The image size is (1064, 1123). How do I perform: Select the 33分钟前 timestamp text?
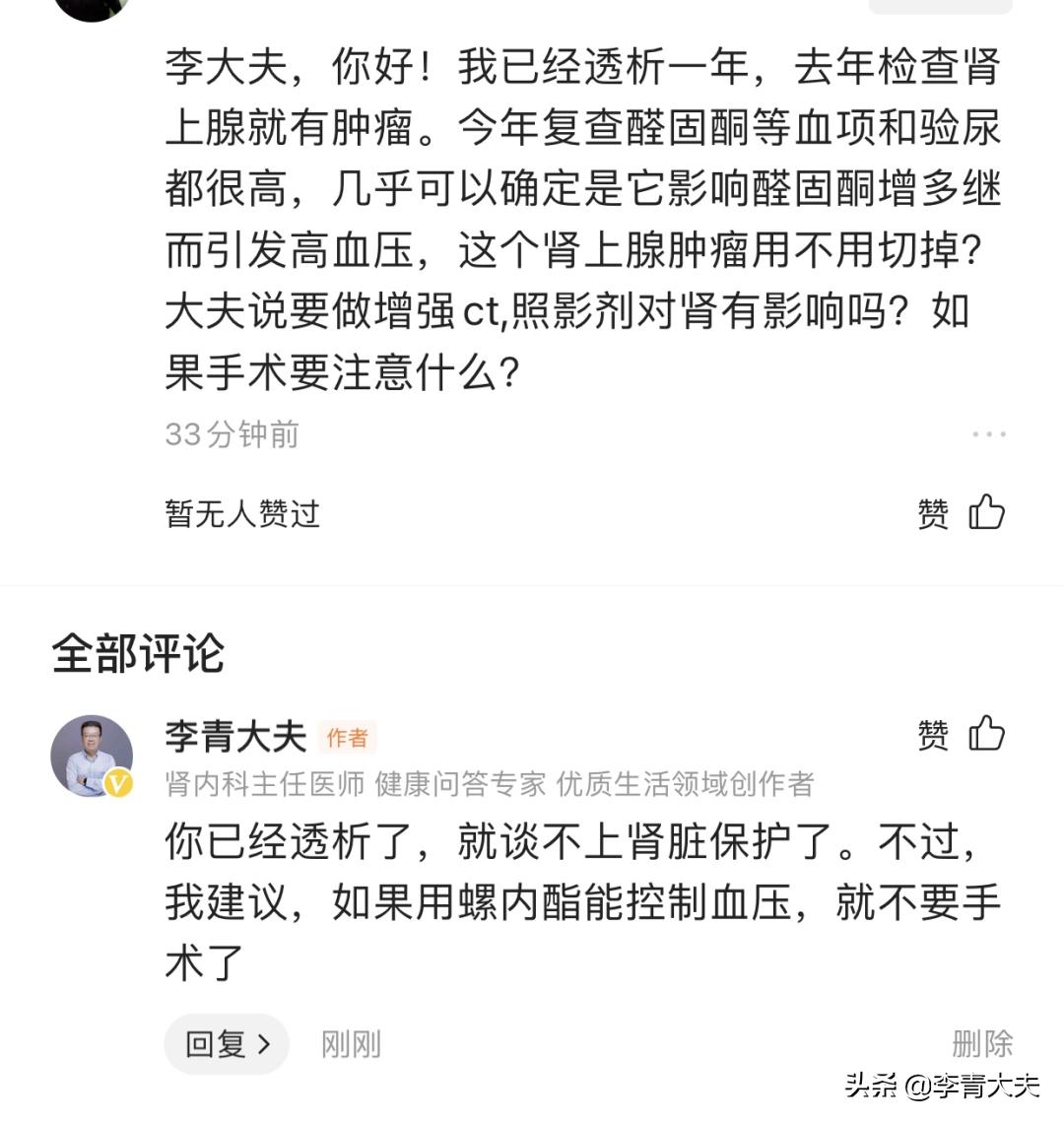tap(232, 434)
